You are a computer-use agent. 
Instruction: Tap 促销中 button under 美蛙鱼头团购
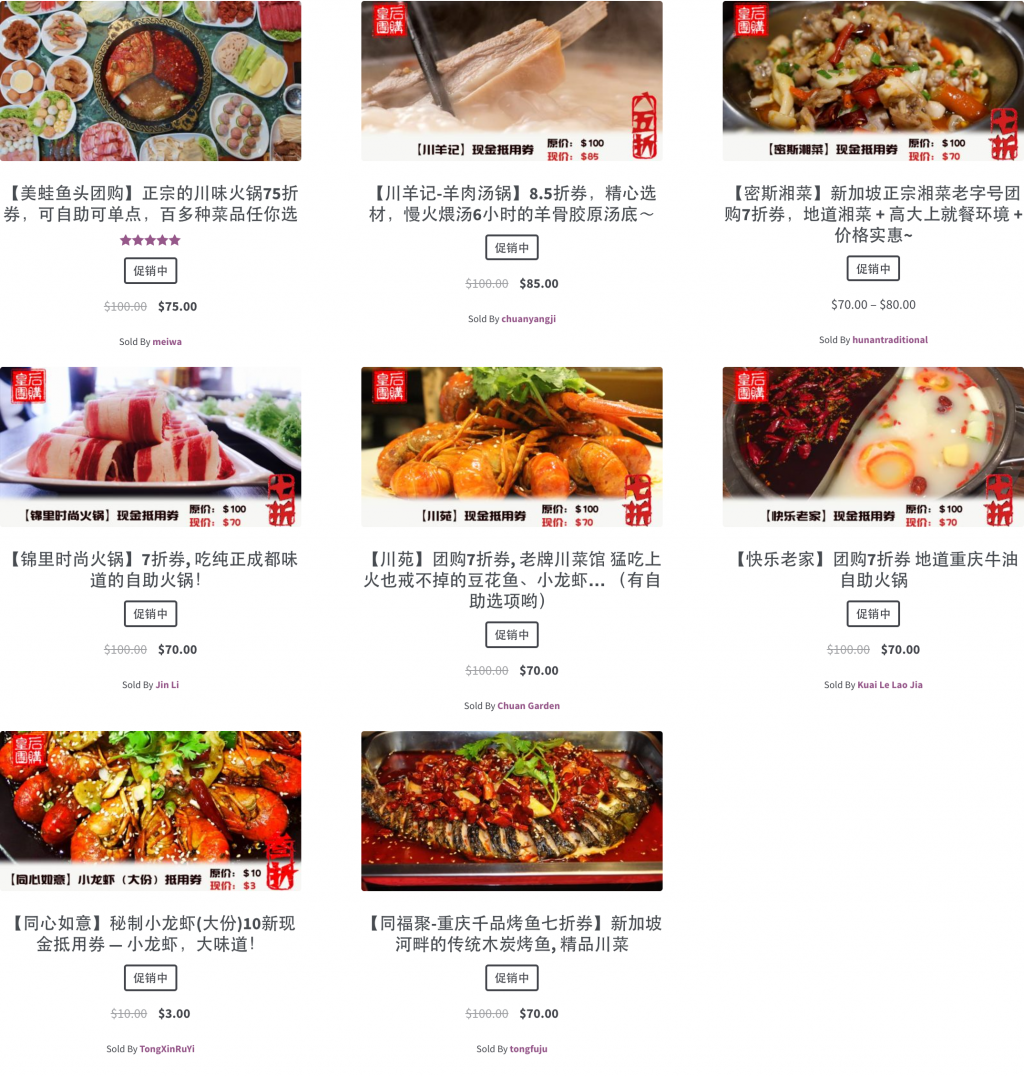click(x=150, y=270)
